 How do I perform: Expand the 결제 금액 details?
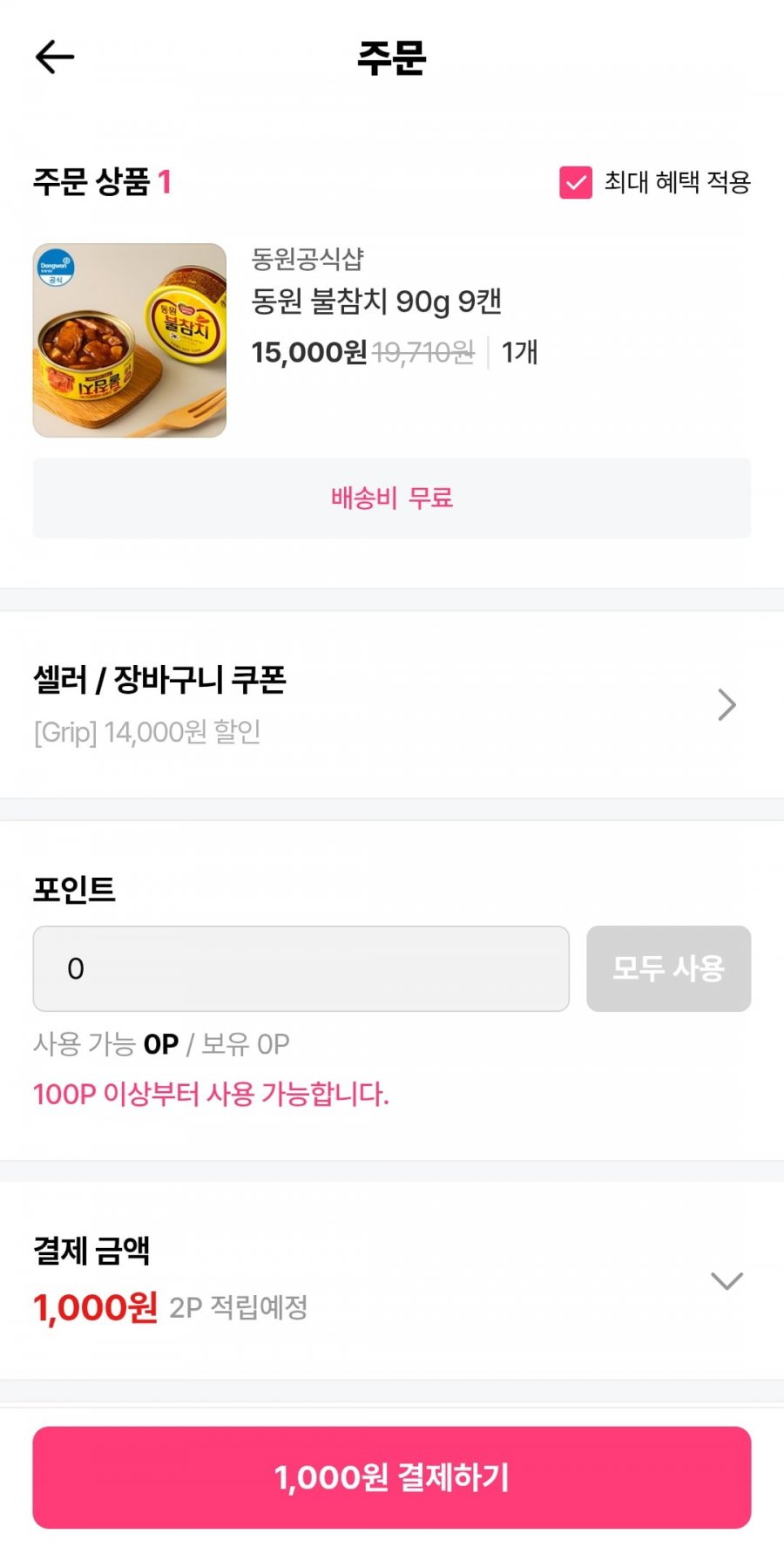click(727, 1280)
